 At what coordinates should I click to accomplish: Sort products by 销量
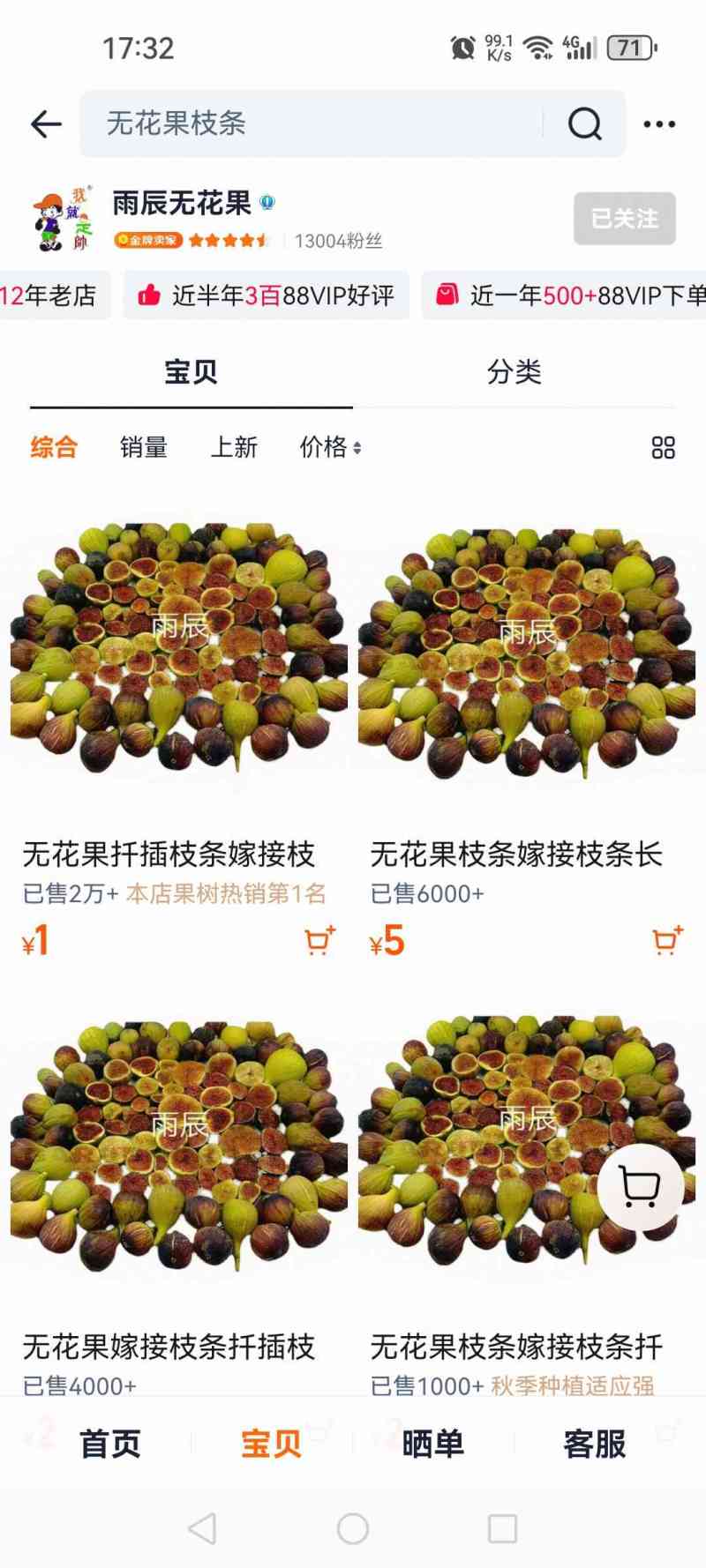click(x=144, y=447)
